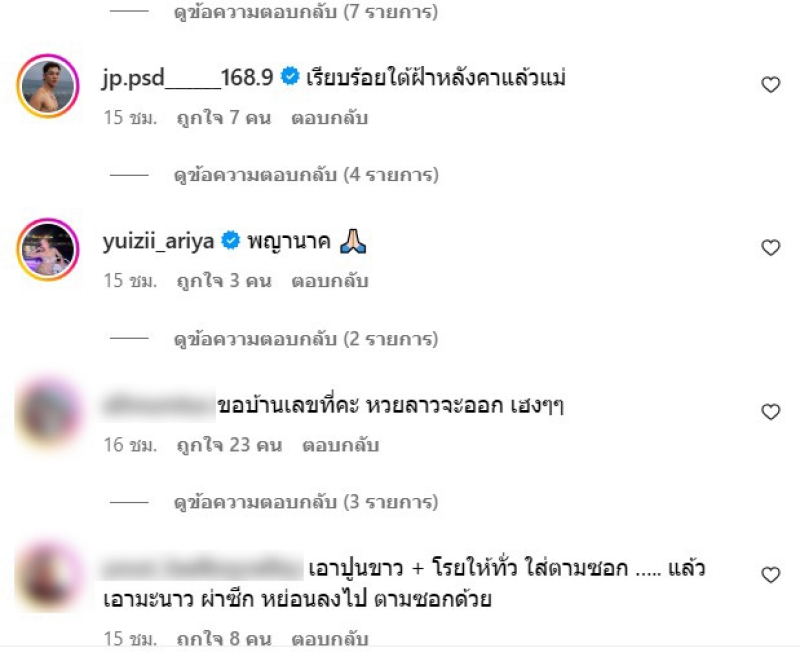The height and width of the screenshot is (661, 800).
Task: Reply to jp.psd_____168.9's comment
Action: [x=329, y=118]
